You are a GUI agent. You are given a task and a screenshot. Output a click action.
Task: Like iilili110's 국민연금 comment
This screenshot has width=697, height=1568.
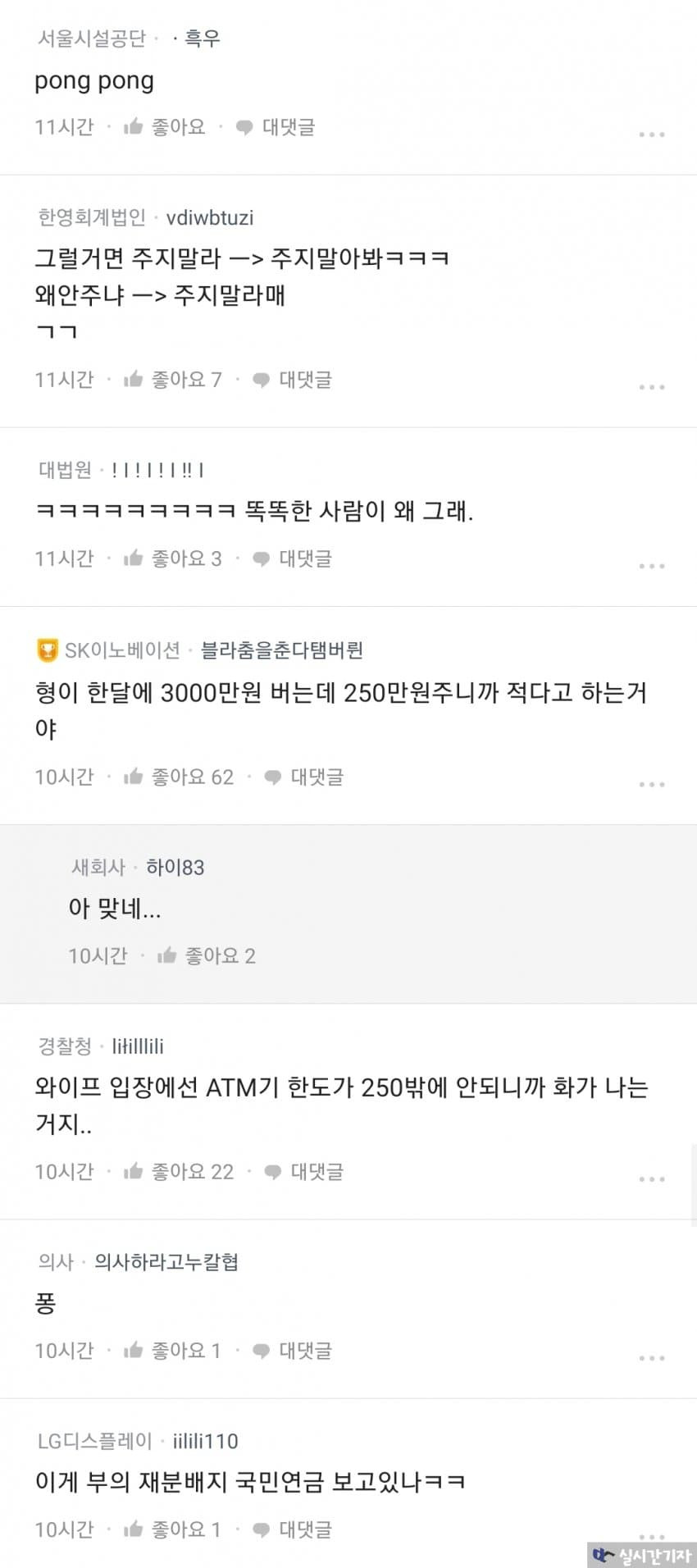click(x=172, y=1529)
